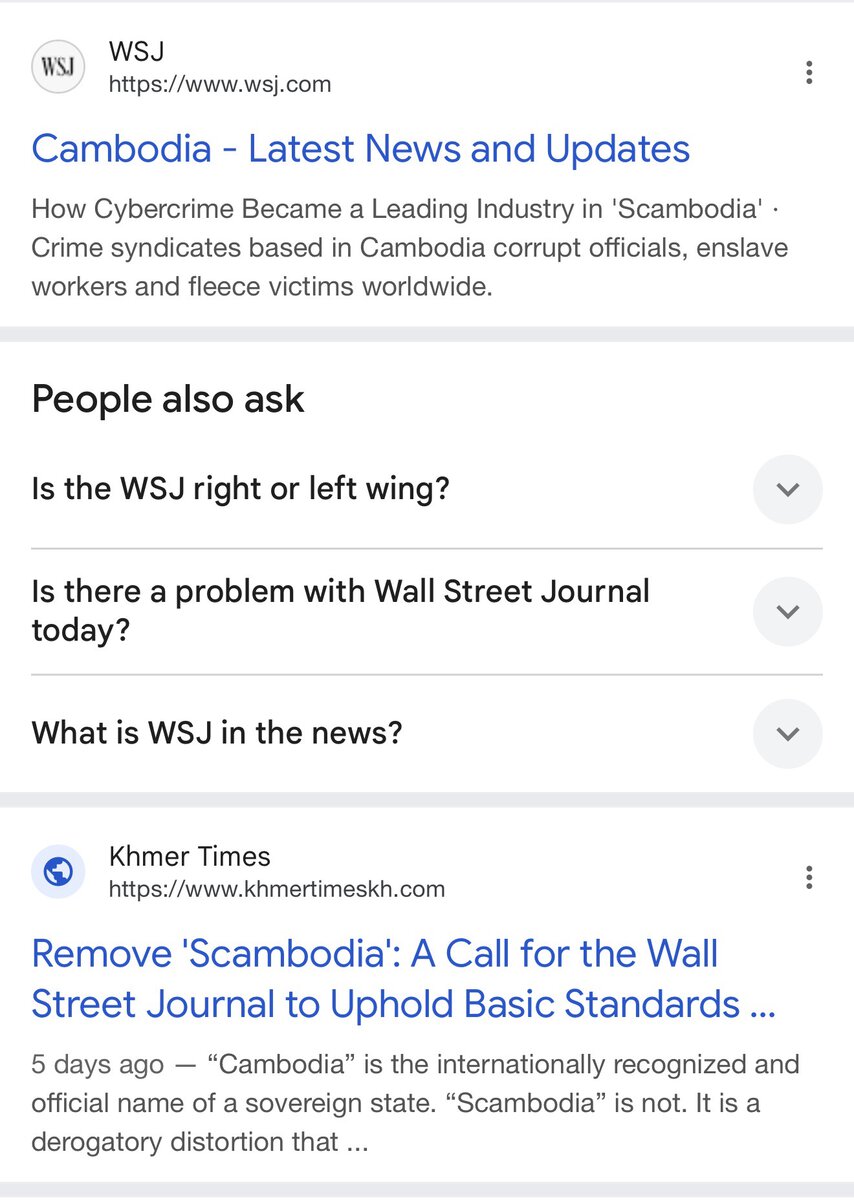Expand 'What is WSJ in the news?'
The image size is (854, 1200).
tap(787, 734)
